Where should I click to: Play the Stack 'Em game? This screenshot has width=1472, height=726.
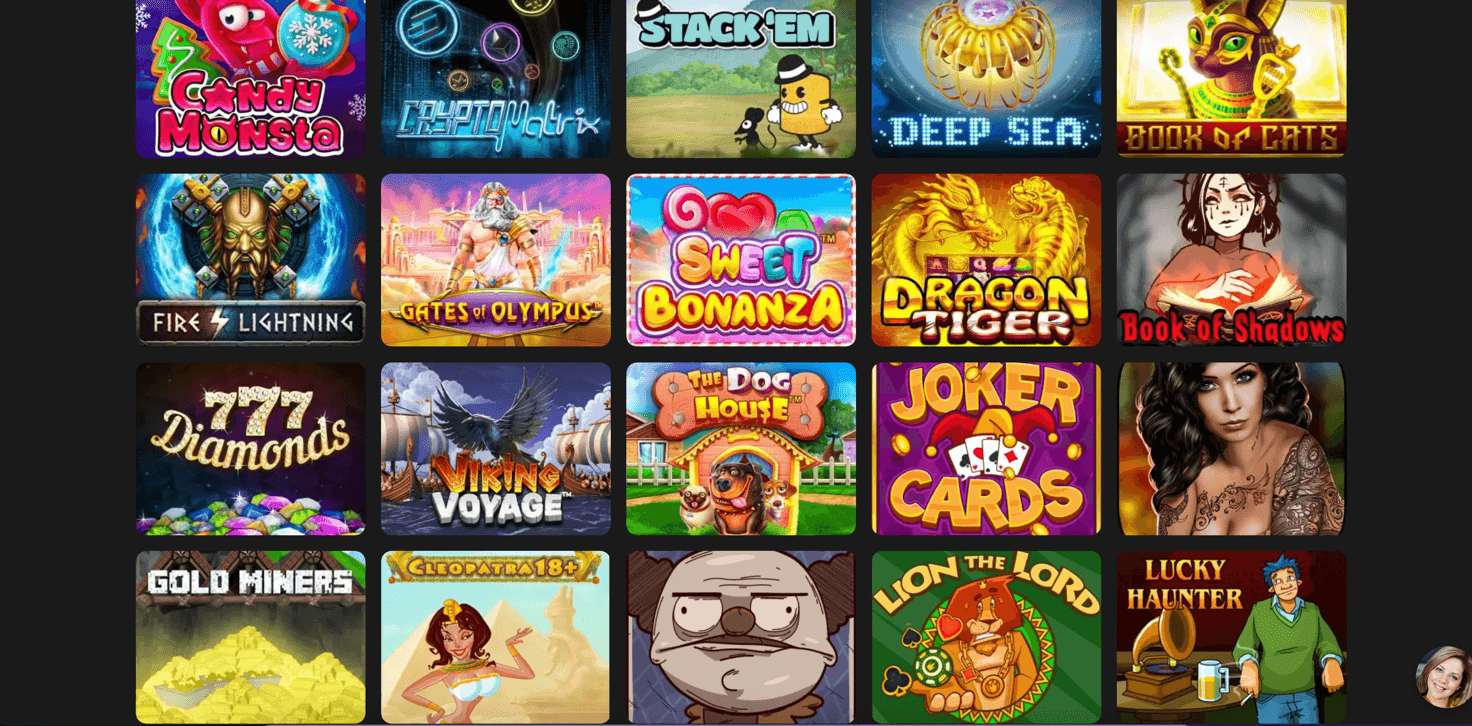pos(740,78)
